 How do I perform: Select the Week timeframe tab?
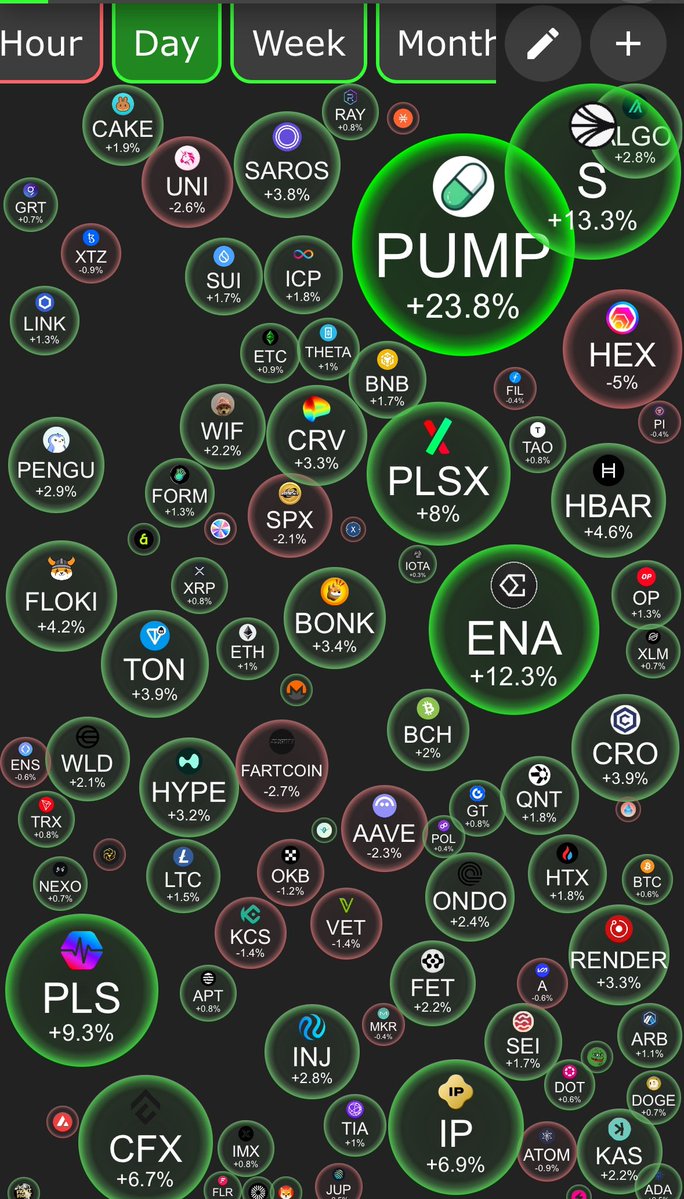click(x=298, y=43)
